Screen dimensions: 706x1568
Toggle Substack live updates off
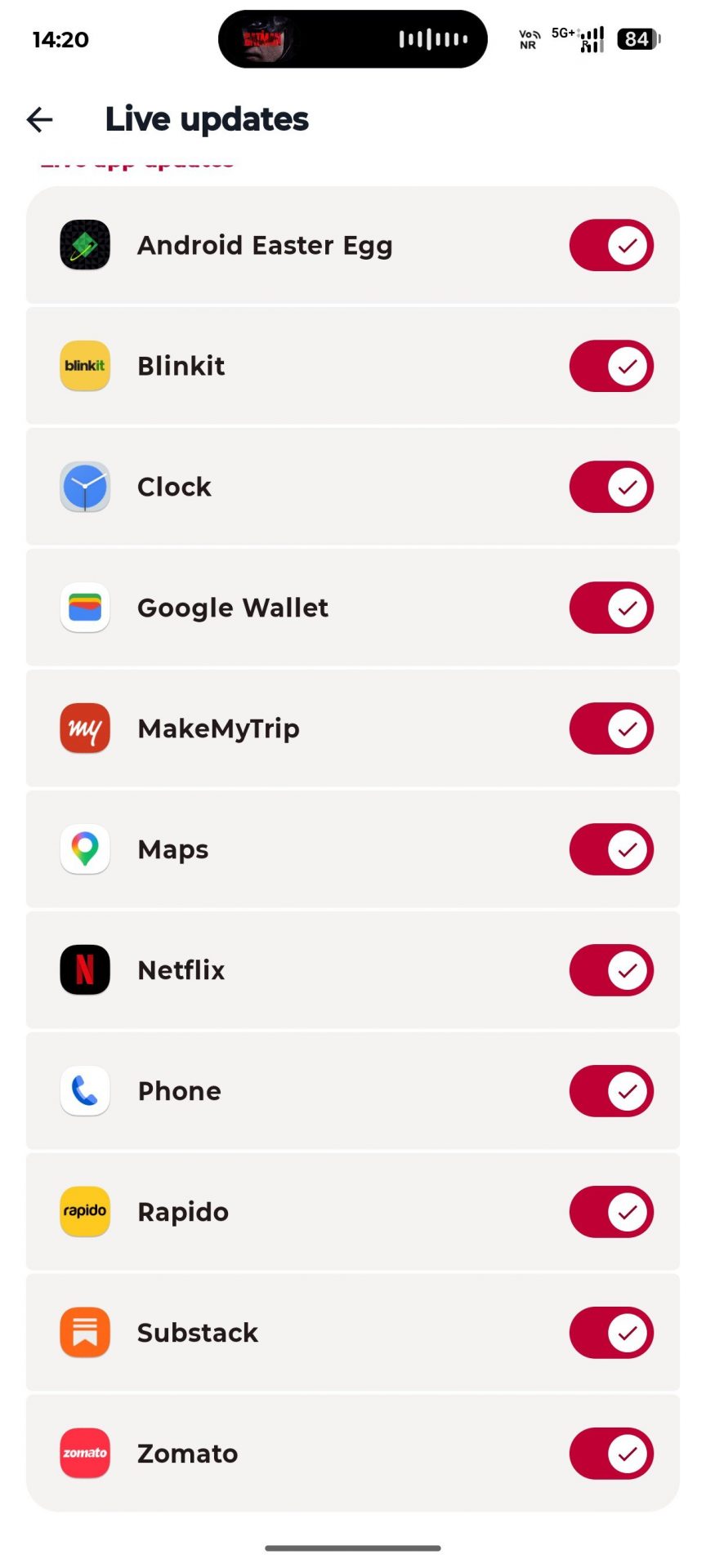point(611,1333)
